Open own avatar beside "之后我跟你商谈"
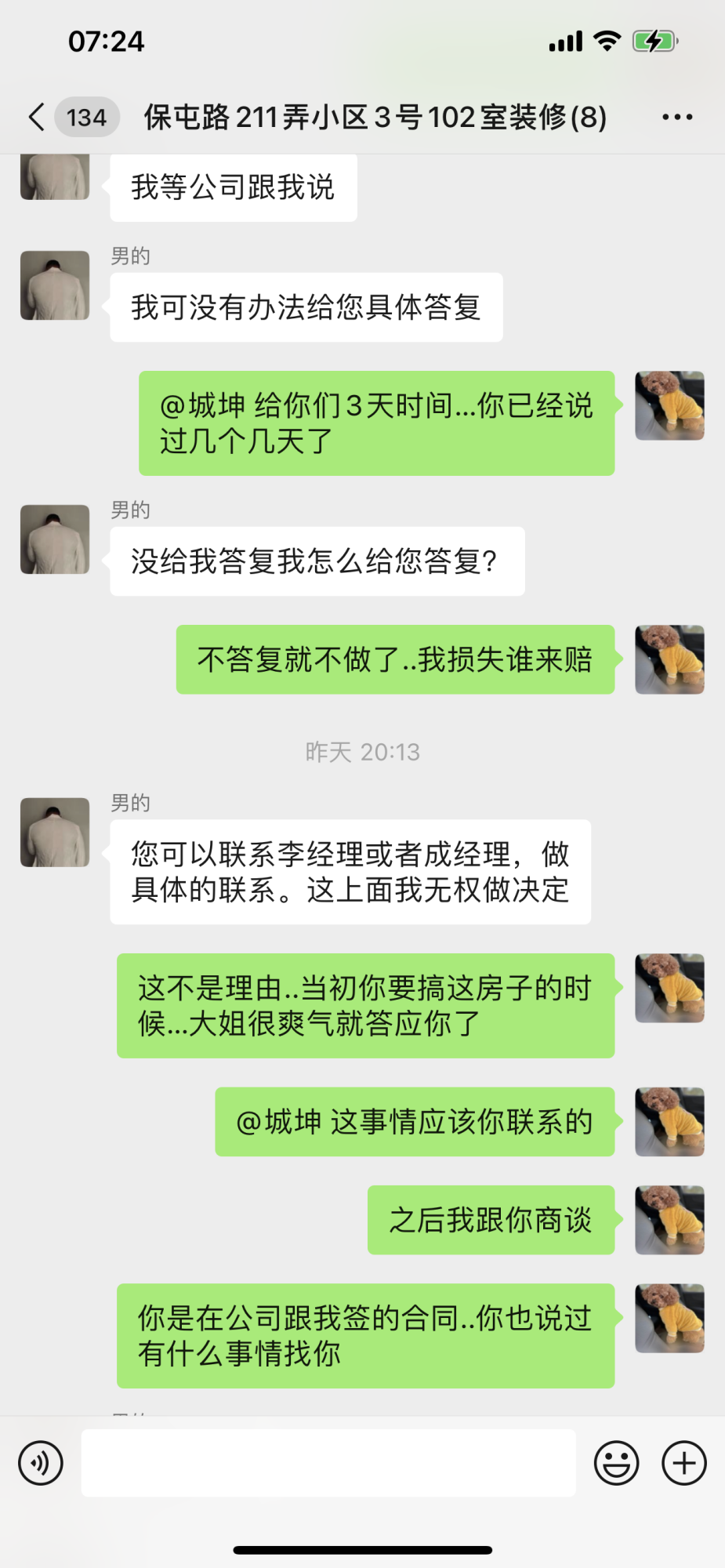This screenshot has width=725, height=1568. coord(669,1220)
